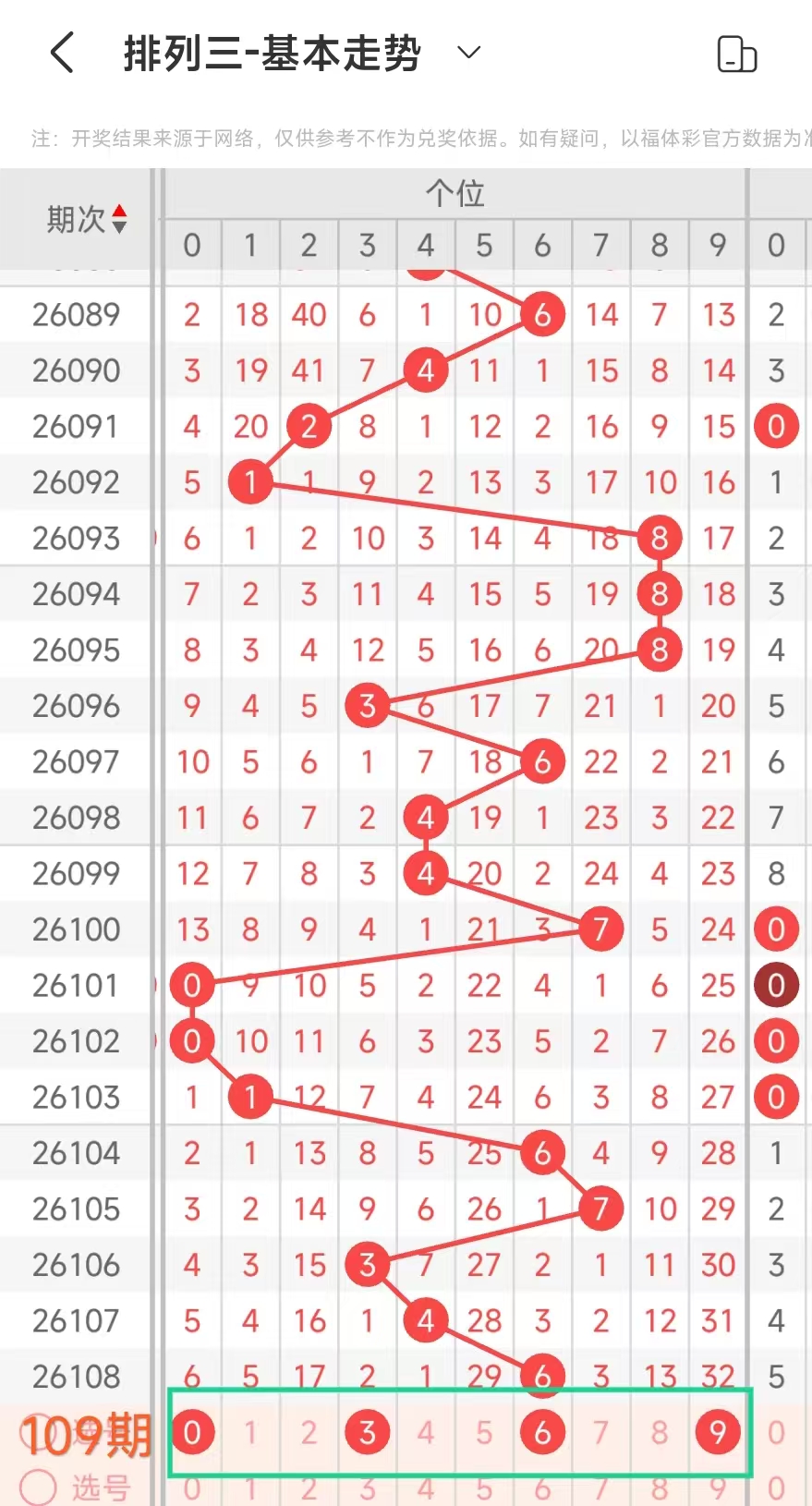This screenshot has height=1506, width=812.
Task: Go back using the top-left arrow
Action: tap(62, 53)
